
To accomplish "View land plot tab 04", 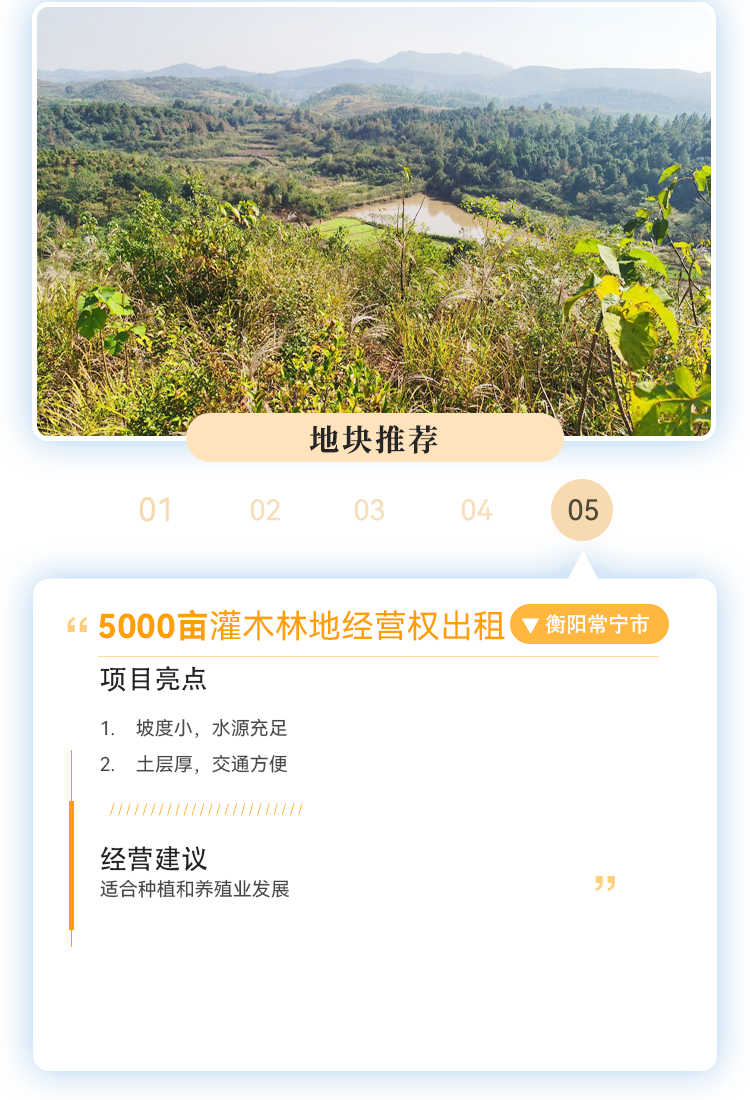I will point(477,510).
